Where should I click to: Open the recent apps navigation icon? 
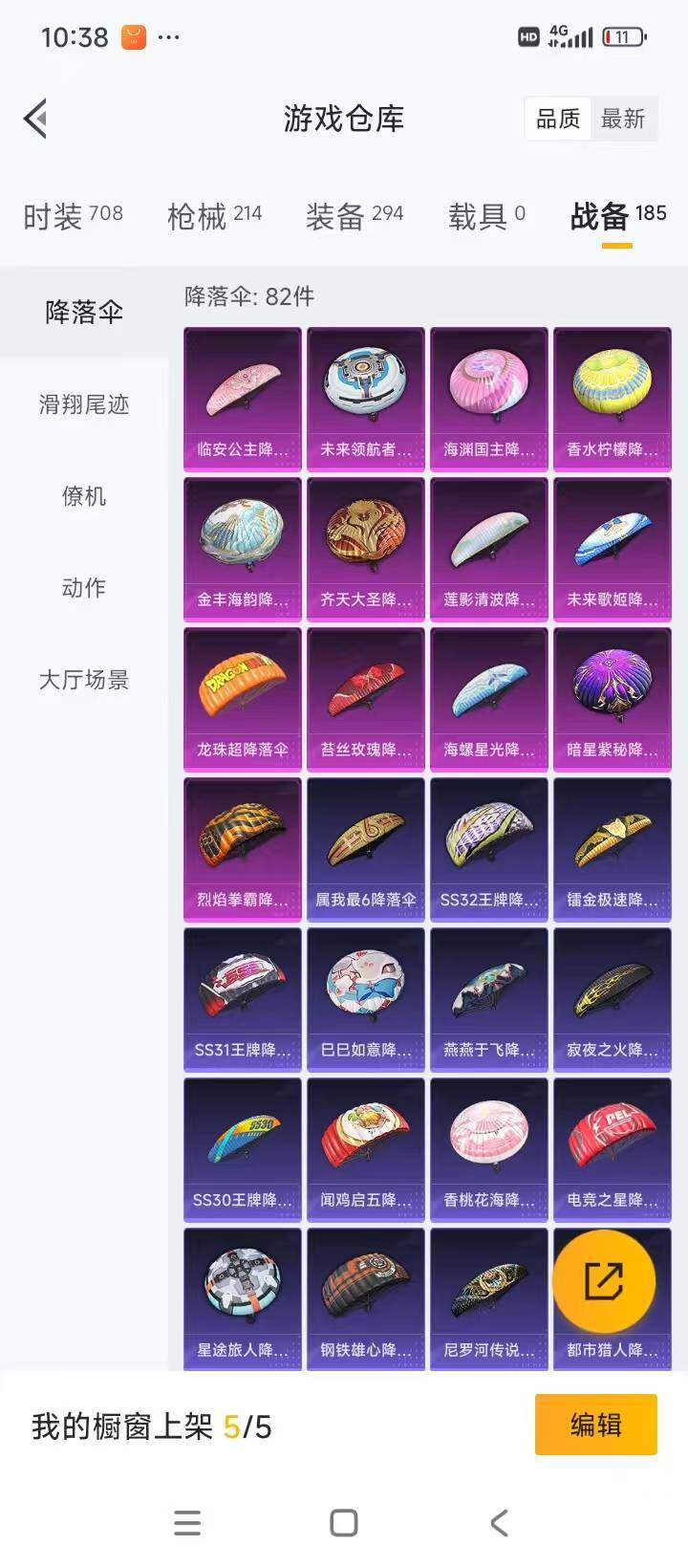click(x=187, y=1522)
